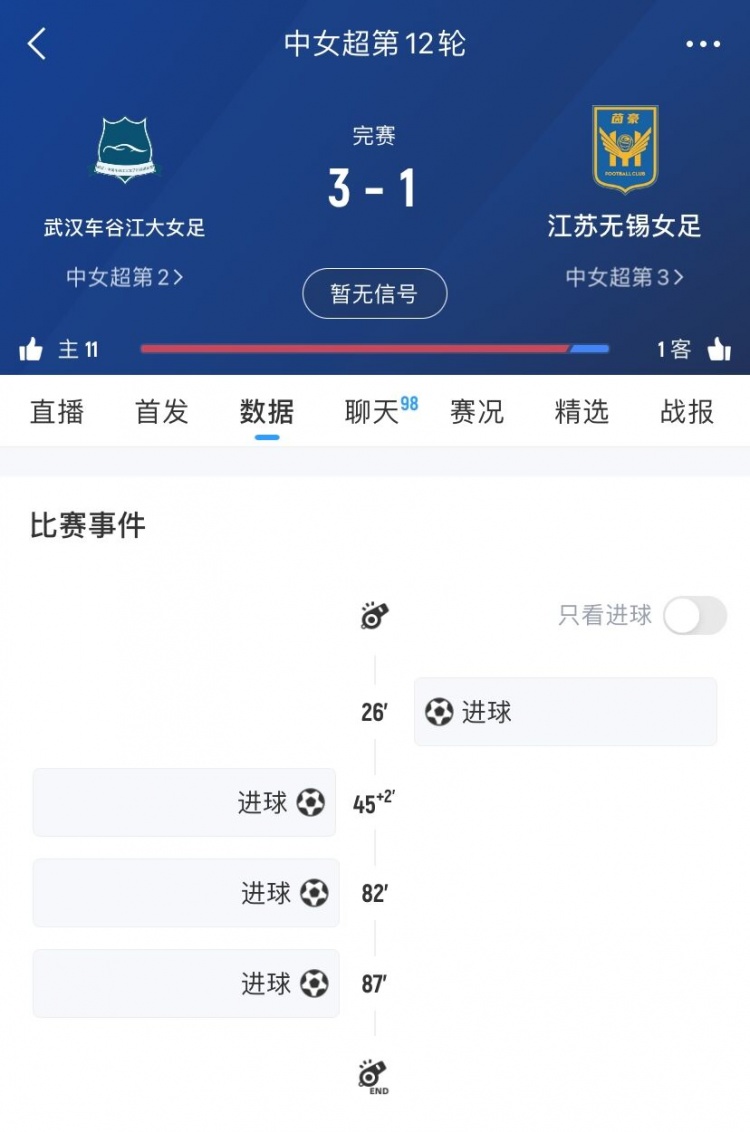Screen dimensions: 750x1132
Task: Tap the soccer ball icon on the 87' goal
Action: point(313,983)
